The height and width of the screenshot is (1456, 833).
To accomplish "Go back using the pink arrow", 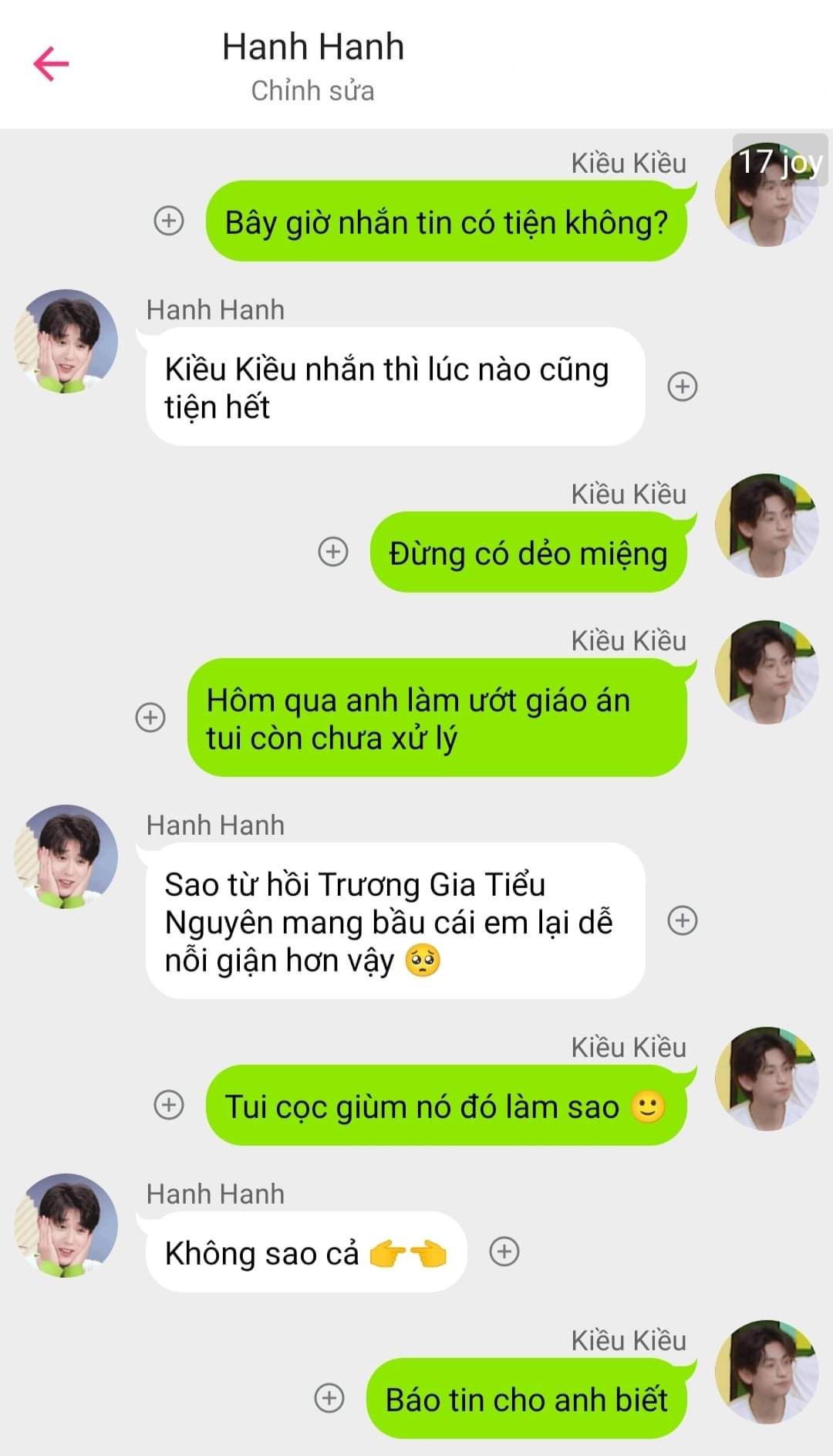I will (51, 63).
